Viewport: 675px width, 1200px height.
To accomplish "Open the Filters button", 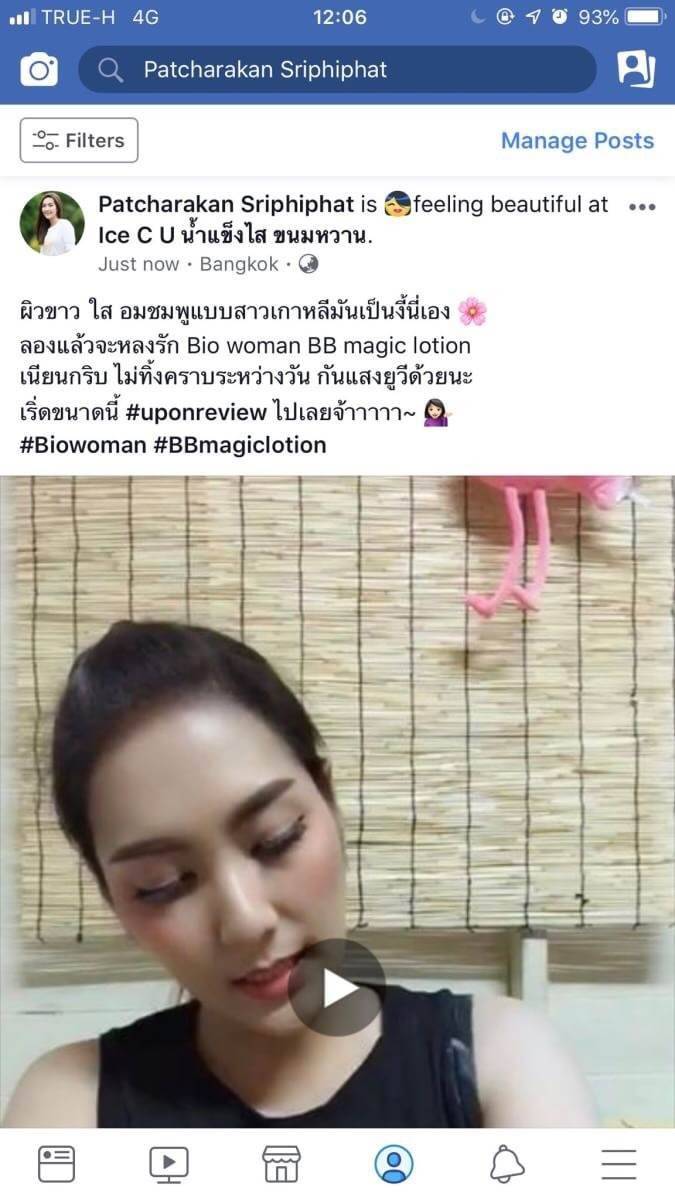I will coord(79,140).
